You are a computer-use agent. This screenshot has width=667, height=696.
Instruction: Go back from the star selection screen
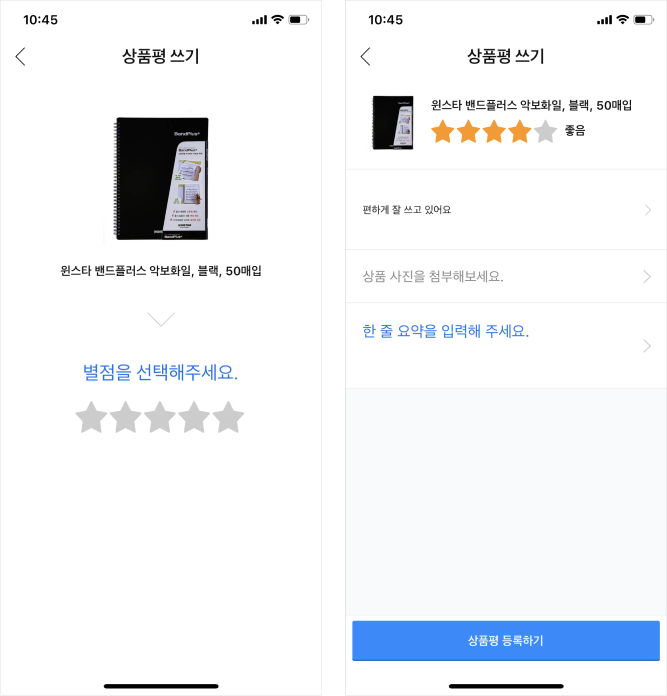[21, 57]
